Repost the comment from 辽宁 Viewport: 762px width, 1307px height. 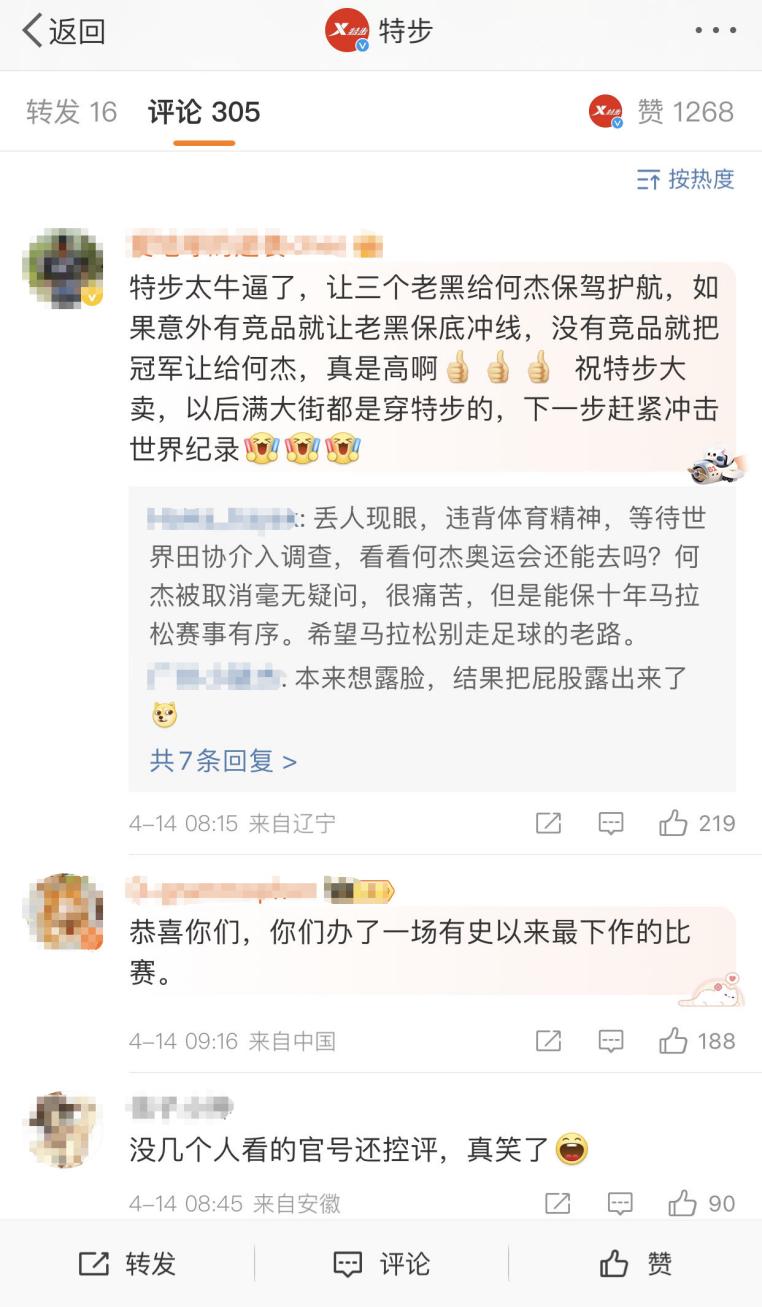coord(548,823)
